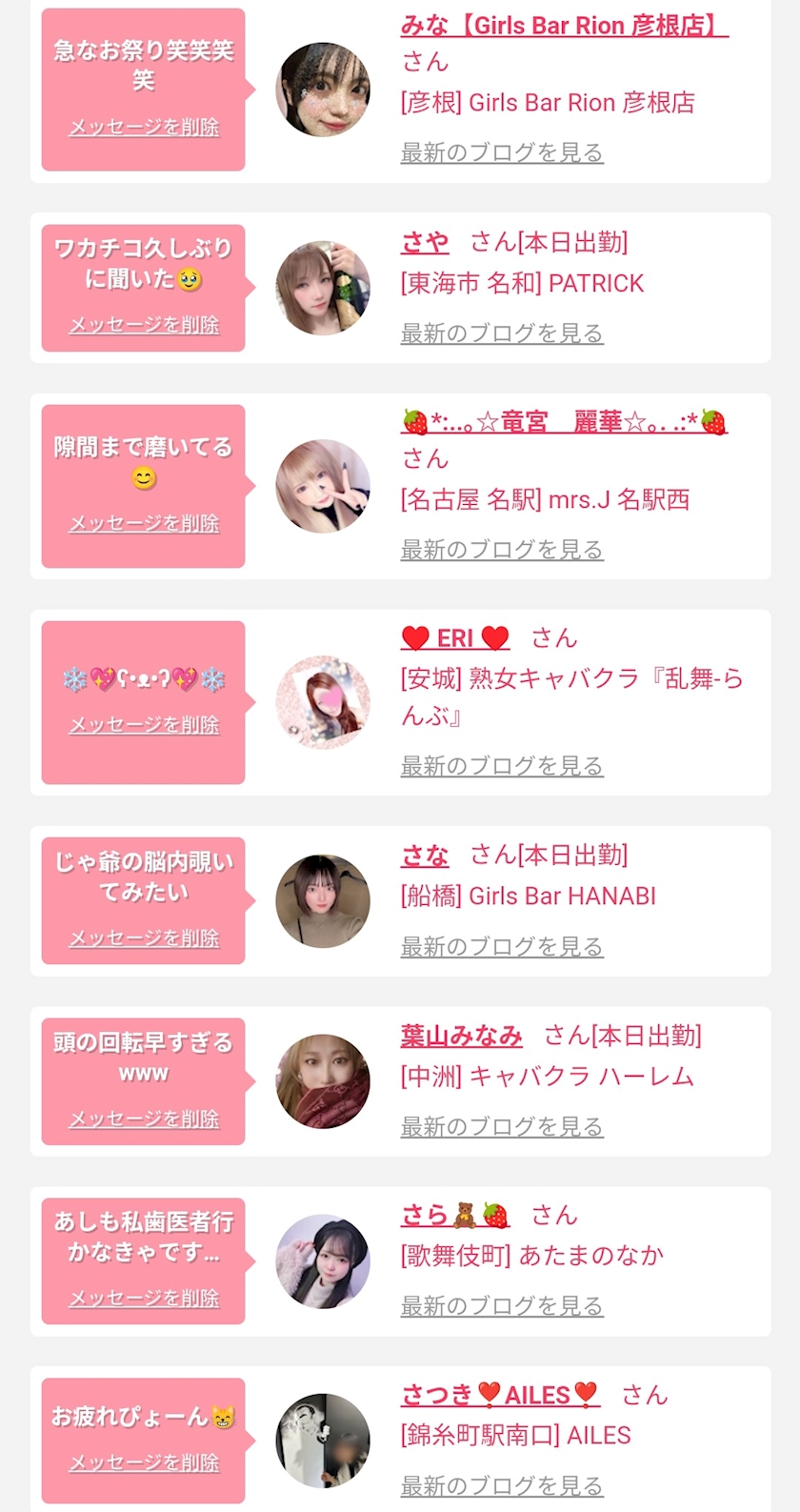Open ERI's profile link

click(455, 637)
